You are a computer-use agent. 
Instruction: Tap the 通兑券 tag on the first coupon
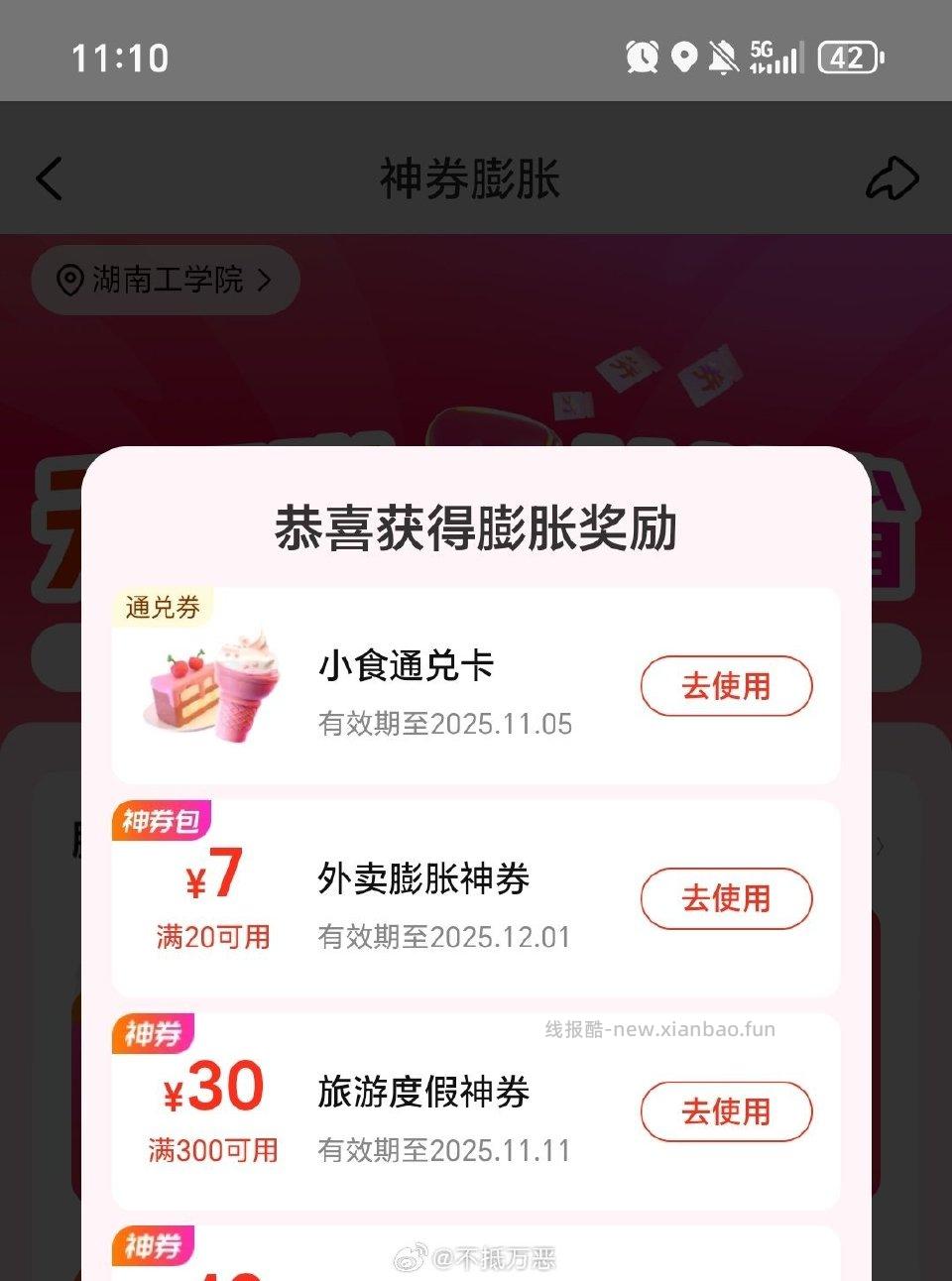pos(161,607)
